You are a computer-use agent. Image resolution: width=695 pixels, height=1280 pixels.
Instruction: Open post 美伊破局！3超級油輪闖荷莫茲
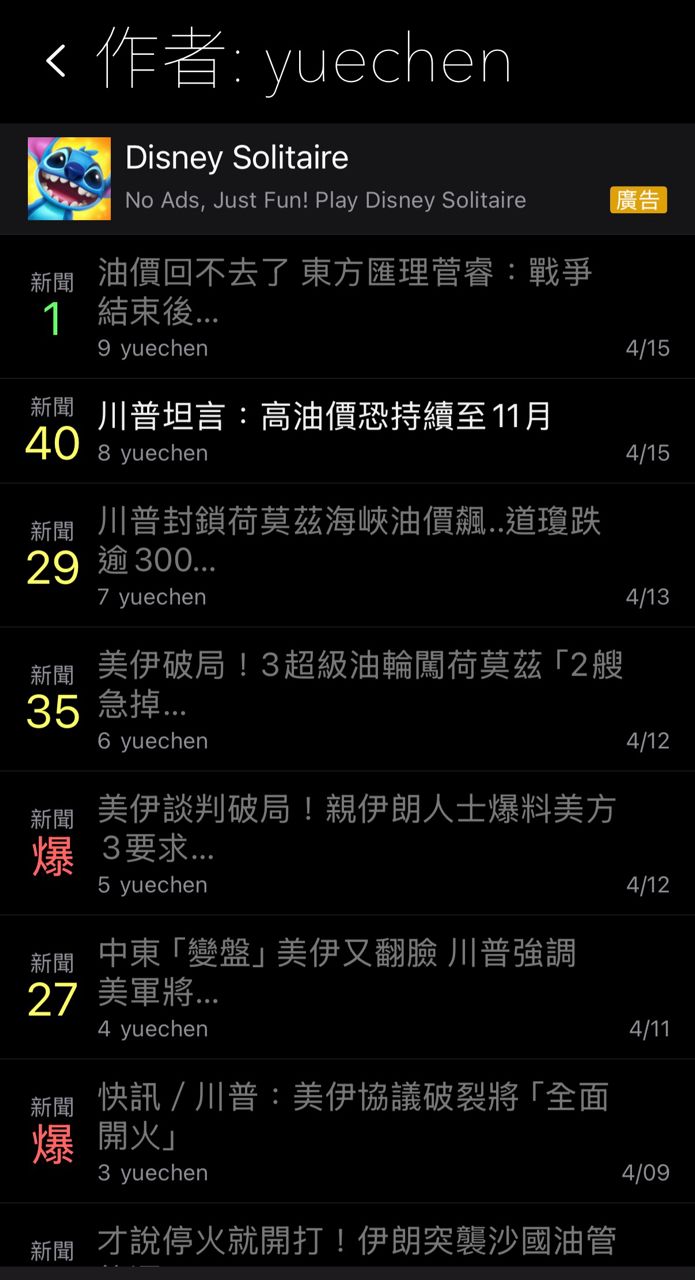360,685
